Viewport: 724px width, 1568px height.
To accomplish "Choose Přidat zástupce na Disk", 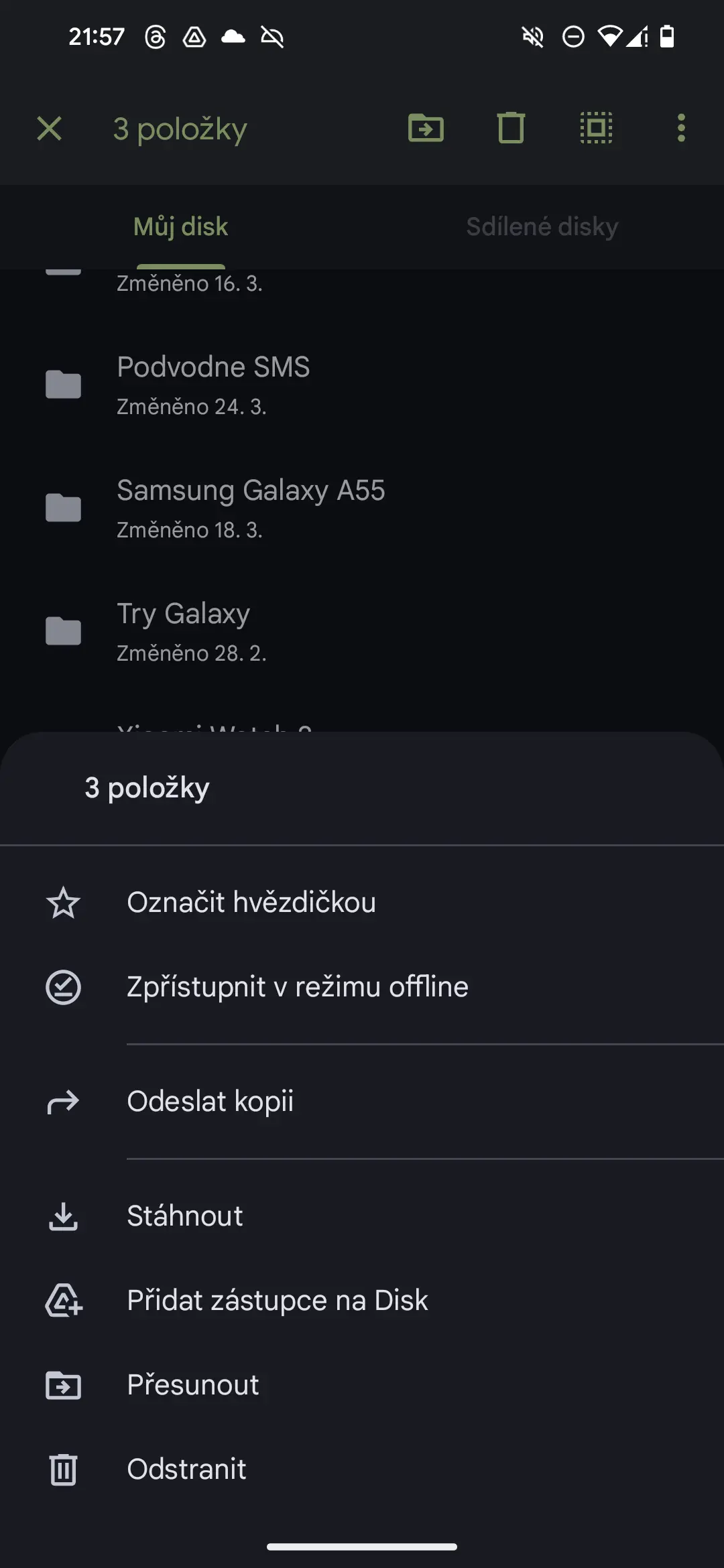I will 362,1300.
